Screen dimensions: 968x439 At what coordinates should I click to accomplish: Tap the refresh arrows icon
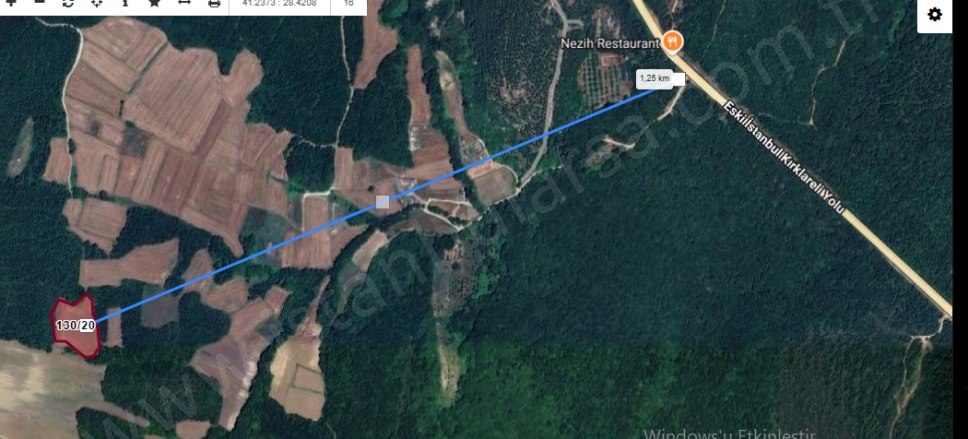tap(67, 4)
